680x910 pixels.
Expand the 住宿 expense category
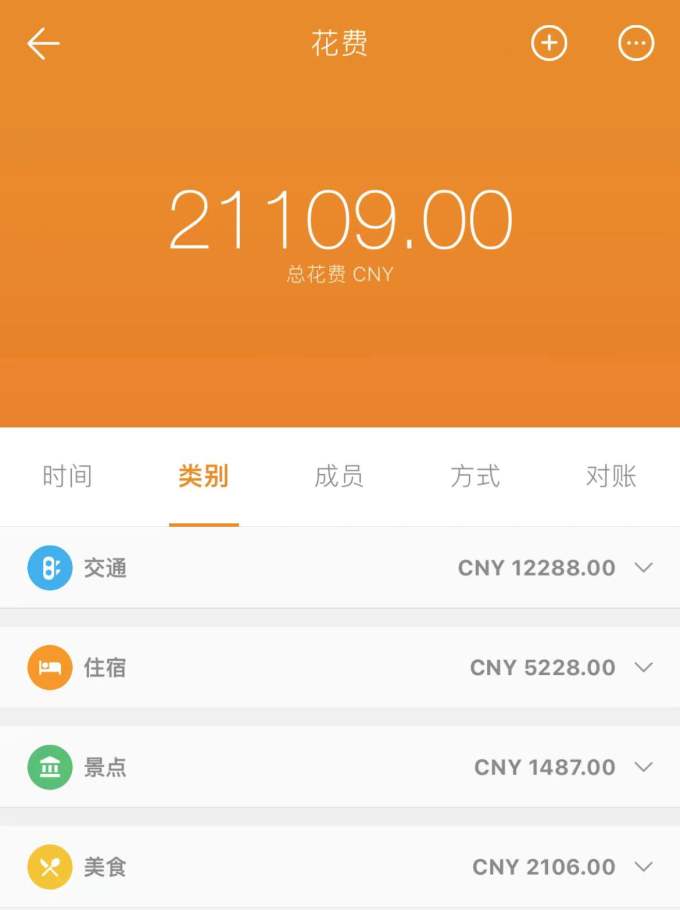643,667
